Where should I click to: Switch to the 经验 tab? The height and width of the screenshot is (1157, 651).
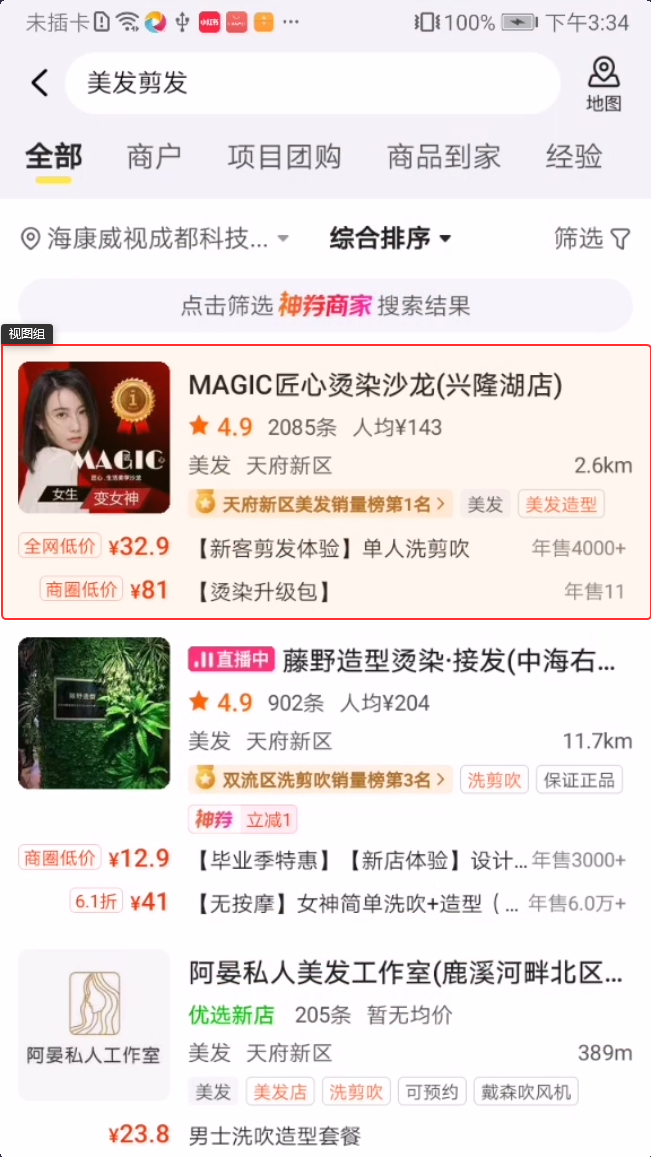574,157
